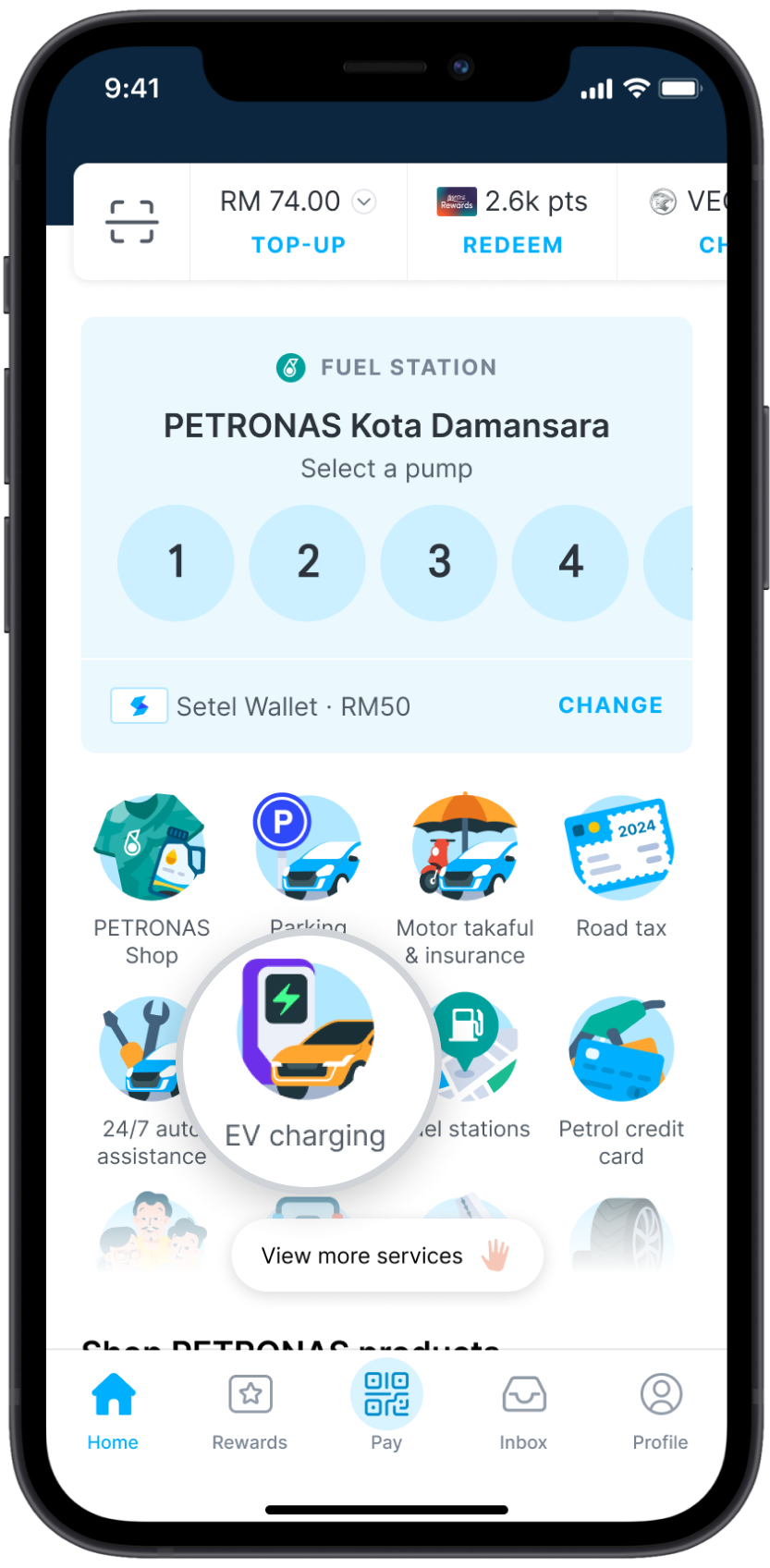Go to the Inbox tab
770x1568 pixels.
coord(523,1410)
